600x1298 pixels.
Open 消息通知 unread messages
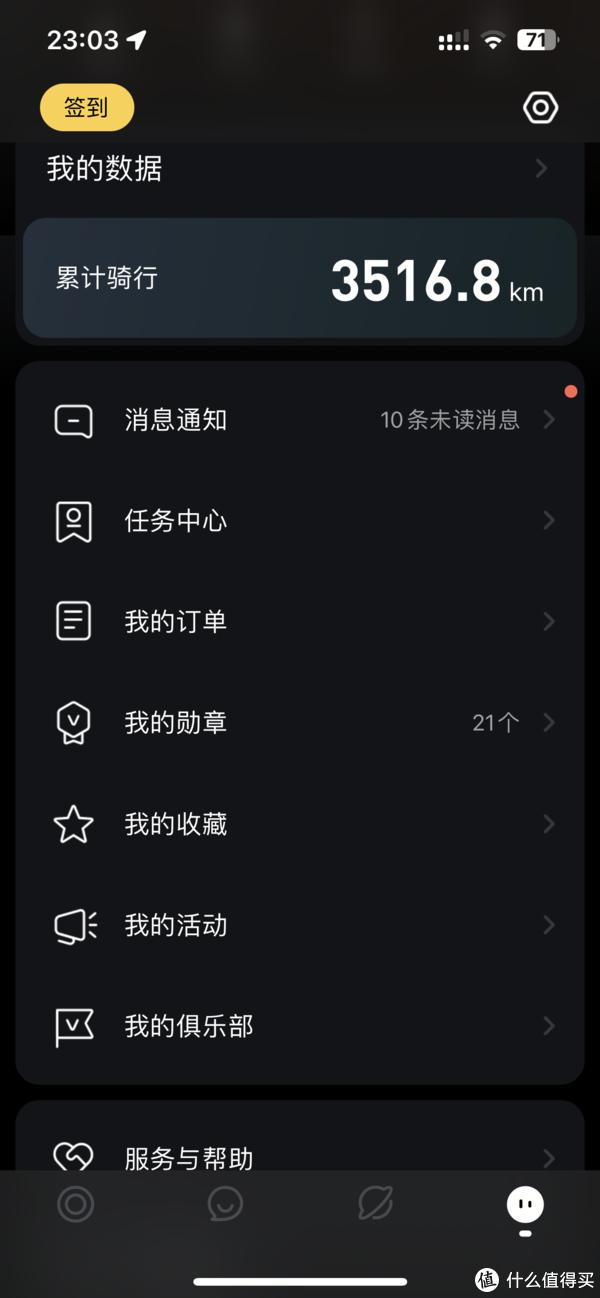pyautogui.click(x=299, y=420)
